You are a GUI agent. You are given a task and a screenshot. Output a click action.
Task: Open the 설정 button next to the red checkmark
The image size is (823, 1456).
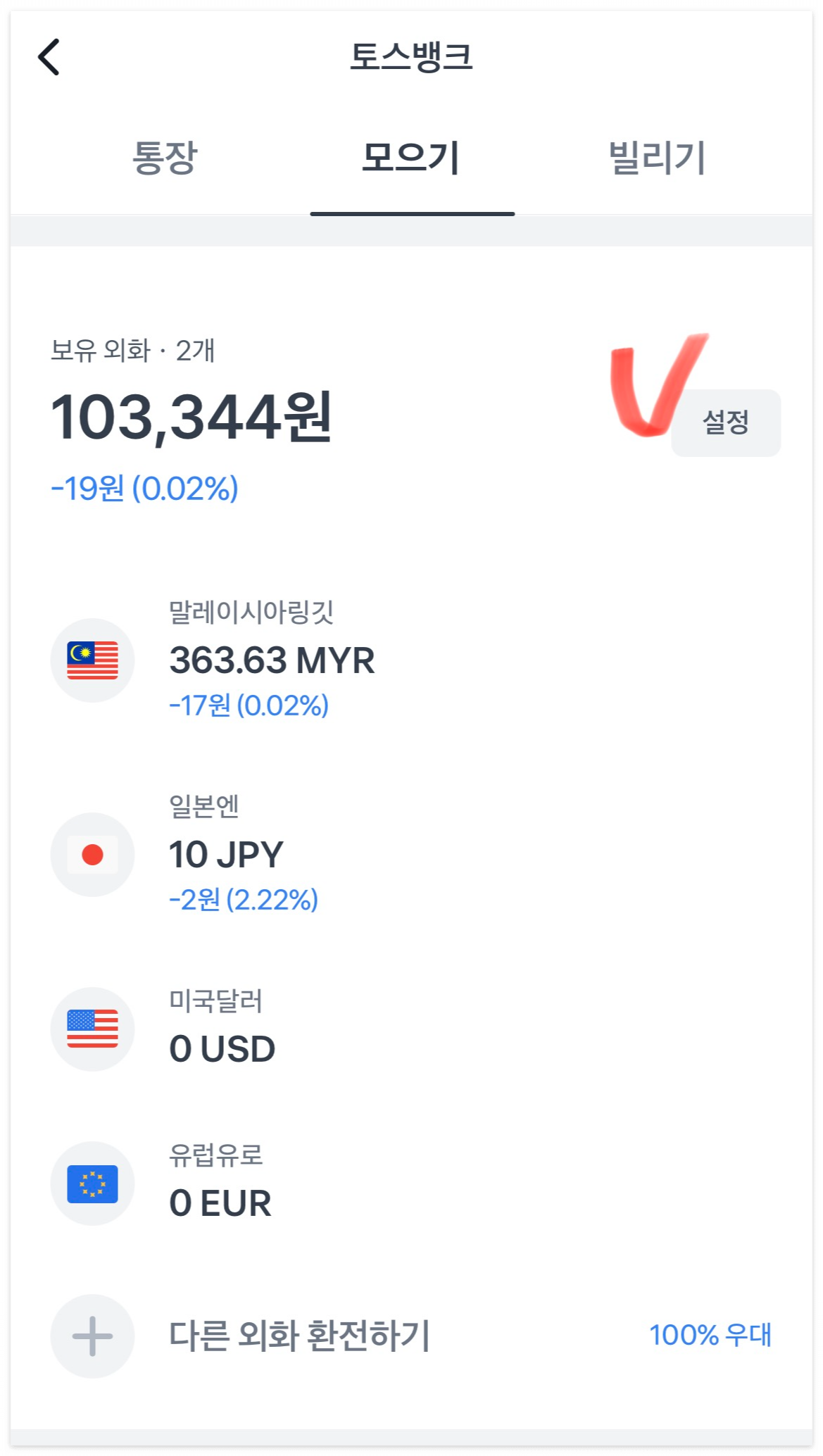(726, 421)
